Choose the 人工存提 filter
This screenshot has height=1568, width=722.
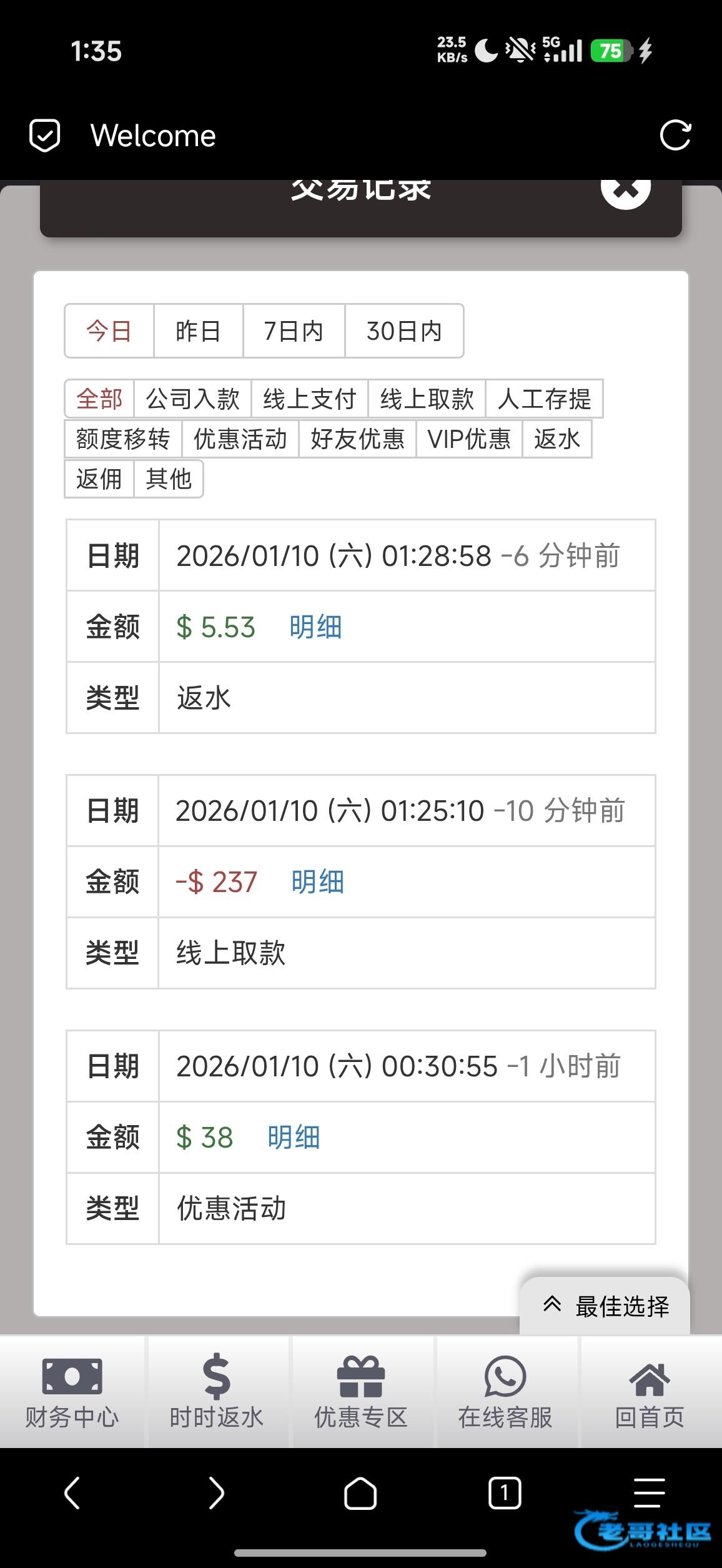544,399
